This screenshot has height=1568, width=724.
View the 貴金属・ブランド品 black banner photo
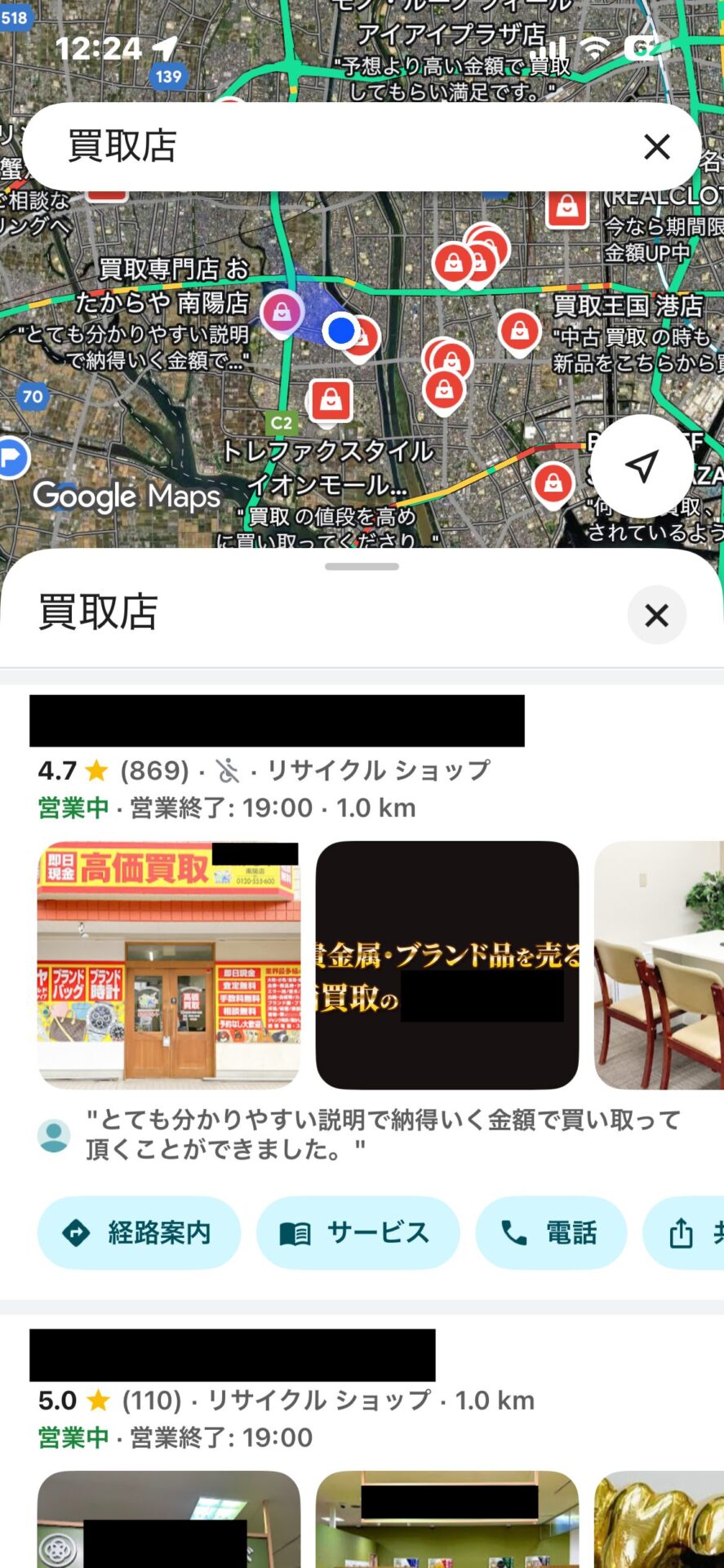click(x=447, y=965)
